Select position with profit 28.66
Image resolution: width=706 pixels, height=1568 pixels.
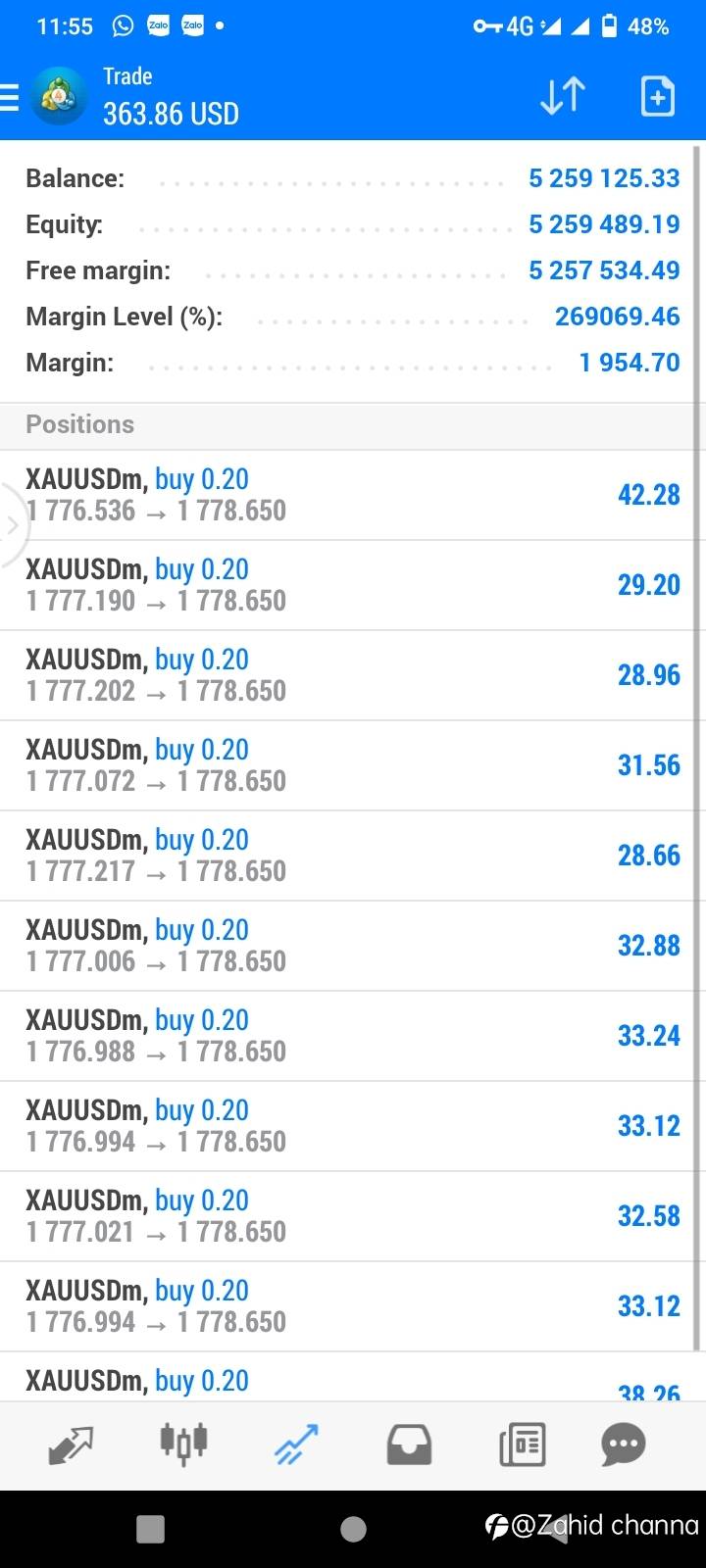[x=353, y=856]
